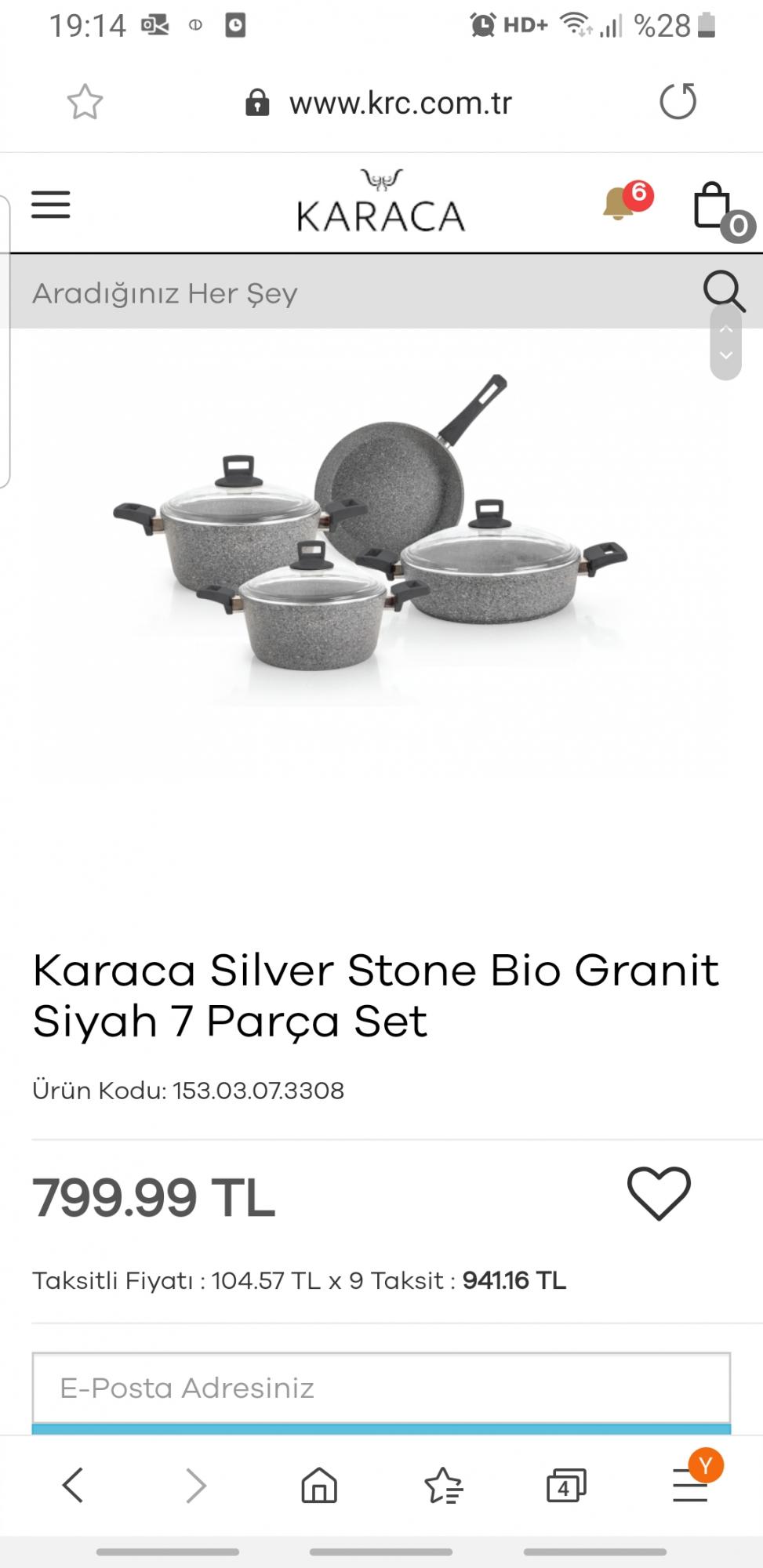The width and height of the screenshot is (763, 1568).
Task: Tap the Karaca logo
Action: click(381, 202)
